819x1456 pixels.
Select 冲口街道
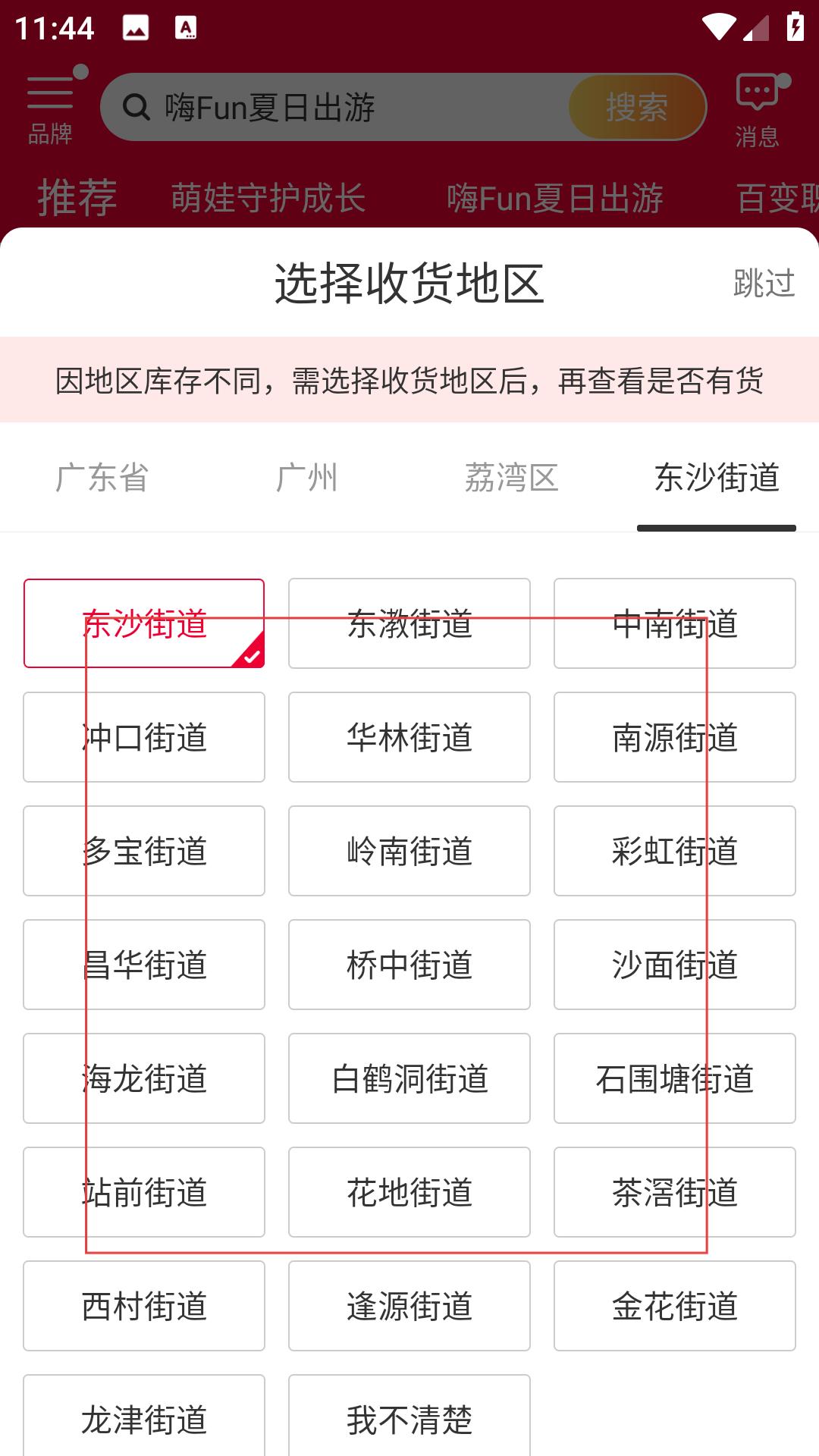[144, 737]
